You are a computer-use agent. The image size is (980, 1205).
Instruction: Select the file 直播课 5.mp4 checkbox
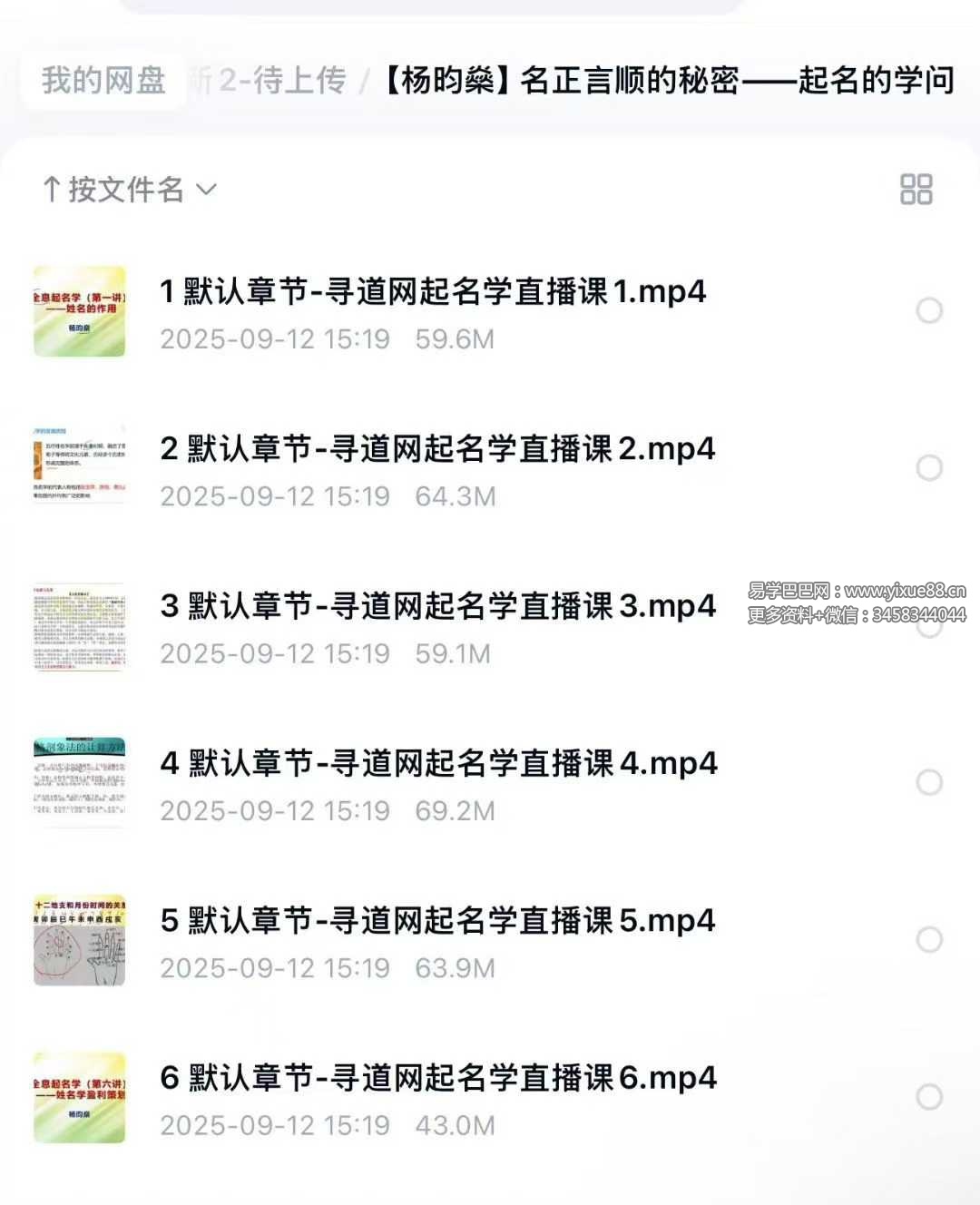pyautogui.click(x=929, y=940)
